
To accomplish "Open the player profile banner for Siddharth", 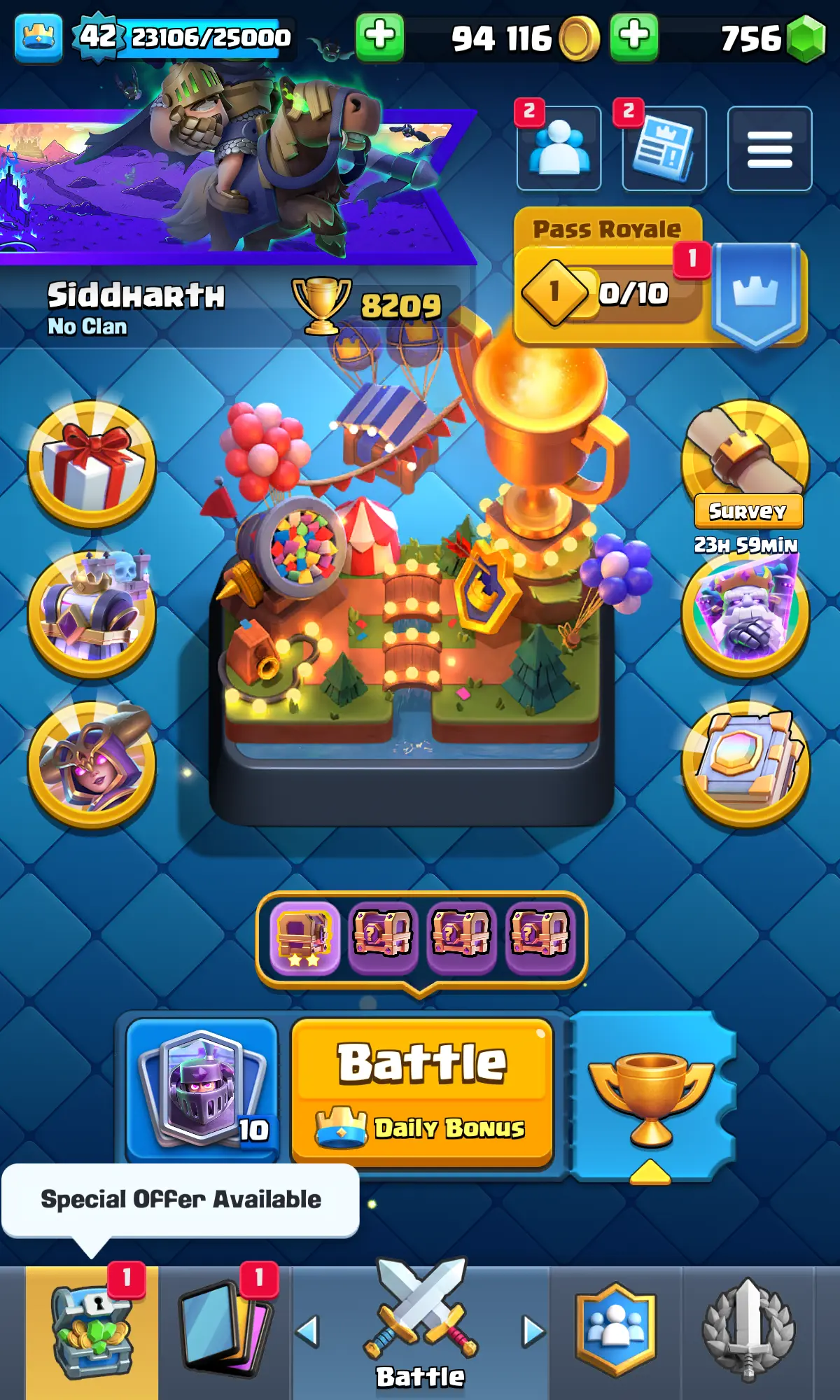I will [136, 305].
